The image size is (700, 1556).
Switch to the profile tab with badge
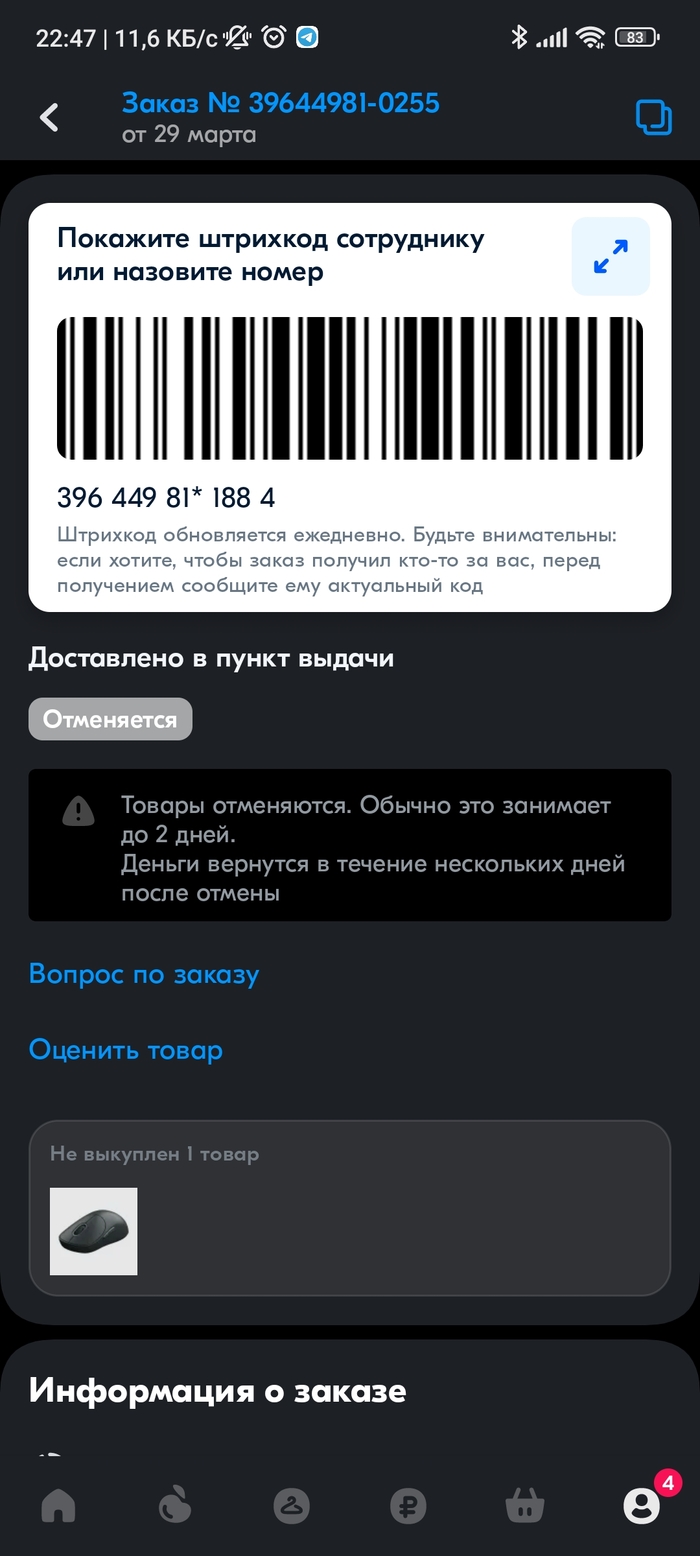coord(641,1505)
